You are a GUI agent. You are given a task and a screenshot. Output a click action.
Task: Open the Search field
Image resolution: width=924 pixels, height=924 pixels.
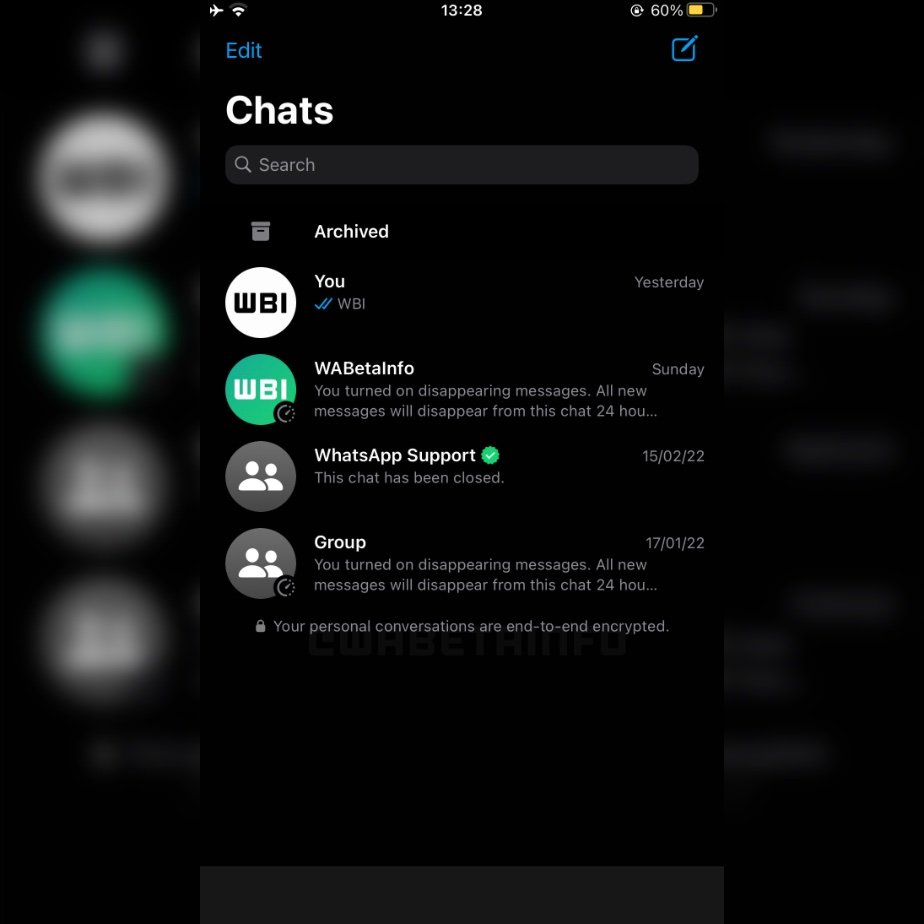pos(461,165)
